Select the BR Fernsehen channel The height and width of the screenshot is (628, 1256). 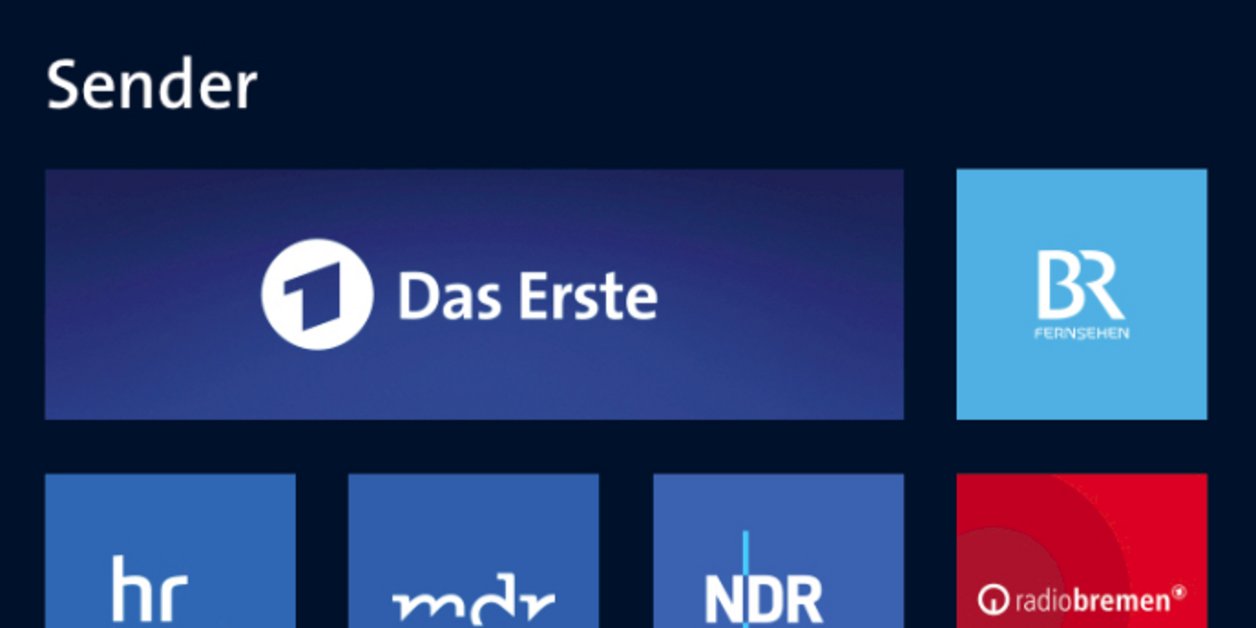click(1081, 294)
